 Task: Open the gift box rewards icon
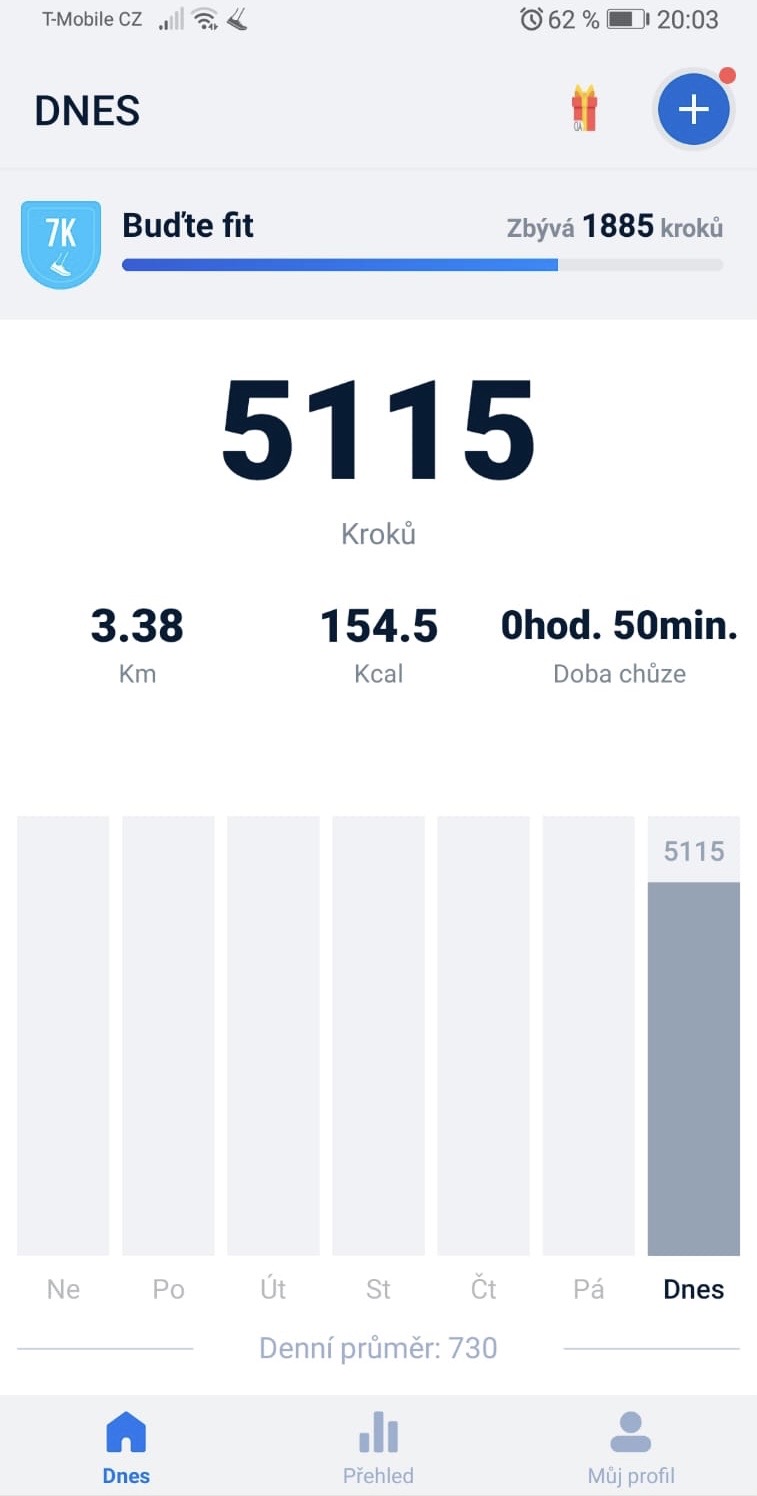pos(584,109)
